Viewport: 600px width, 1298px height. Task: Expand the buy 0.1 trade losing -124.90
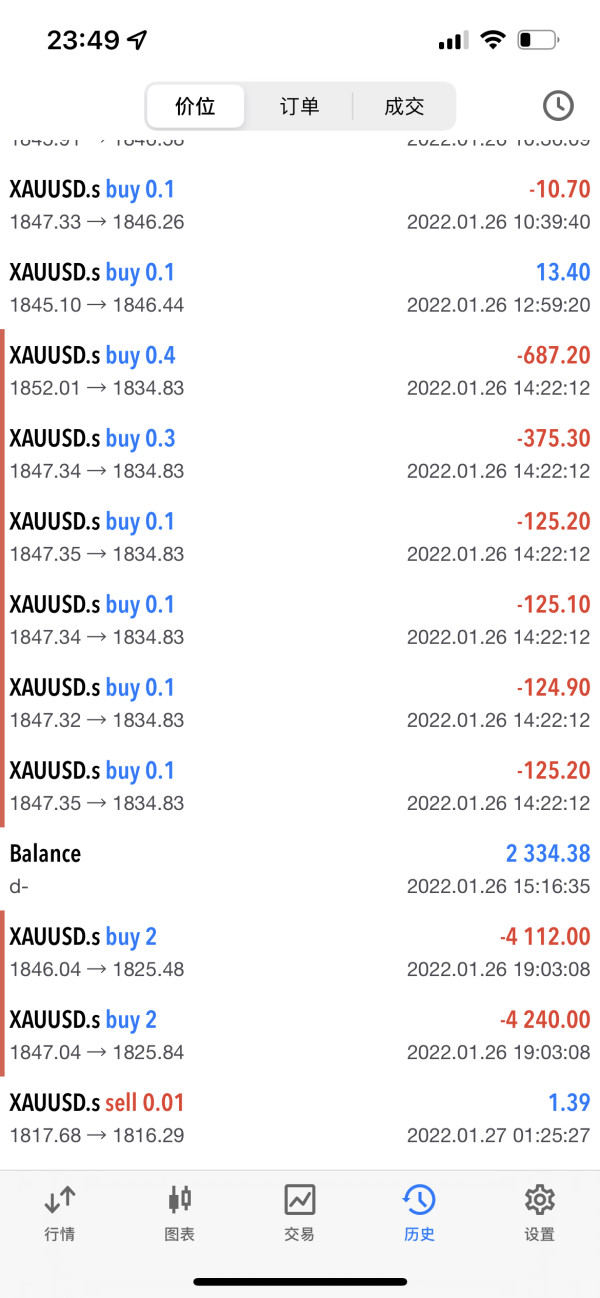click(300, 703)
